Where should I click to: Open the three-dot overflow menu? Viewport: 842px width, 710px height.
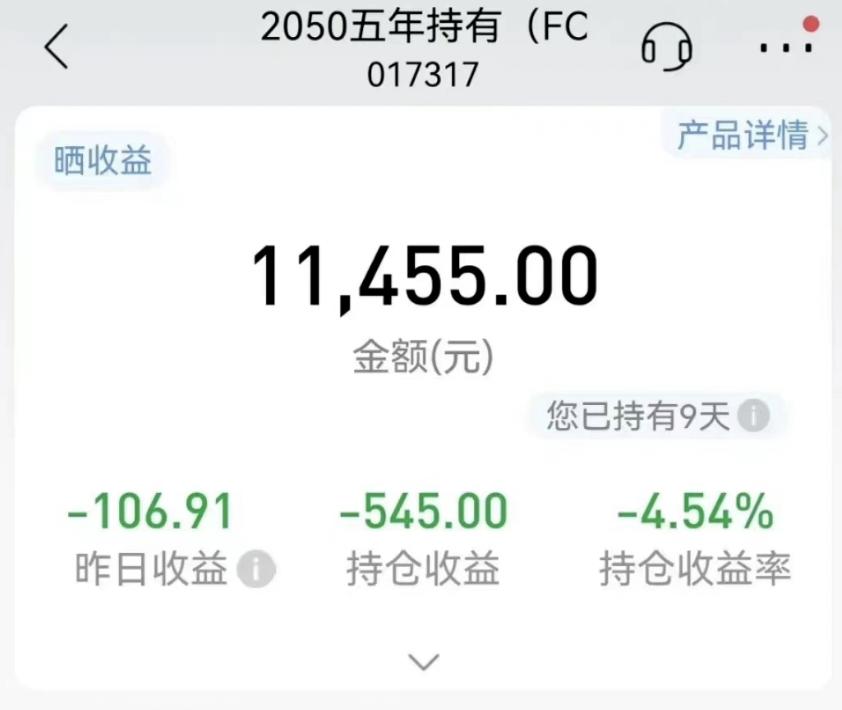[x=786, y=48]
